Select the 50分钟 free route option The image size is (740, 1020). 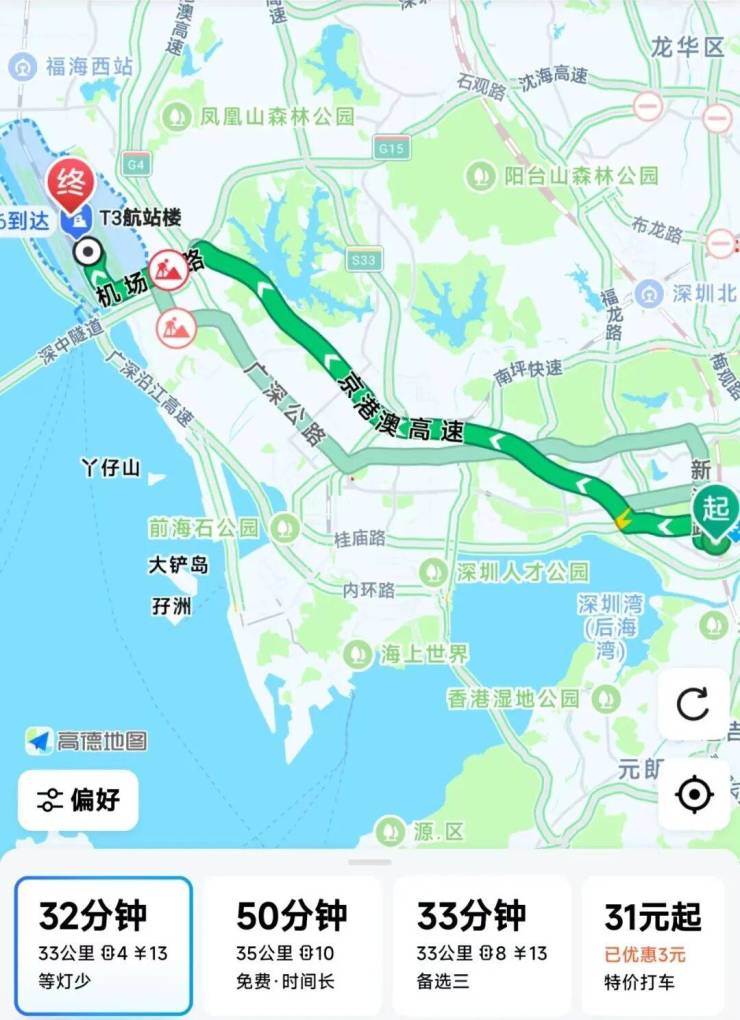click(292, 944)
